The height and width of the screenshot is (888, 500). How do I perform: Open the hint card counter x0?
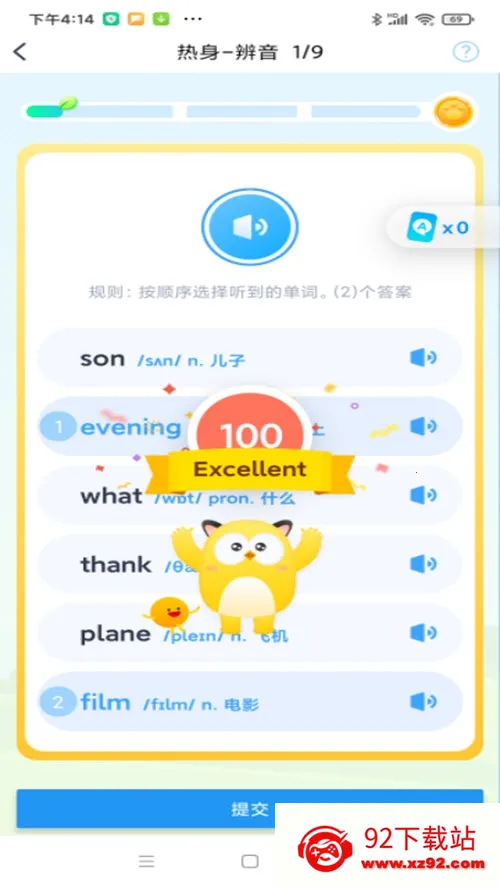point(438,228)
